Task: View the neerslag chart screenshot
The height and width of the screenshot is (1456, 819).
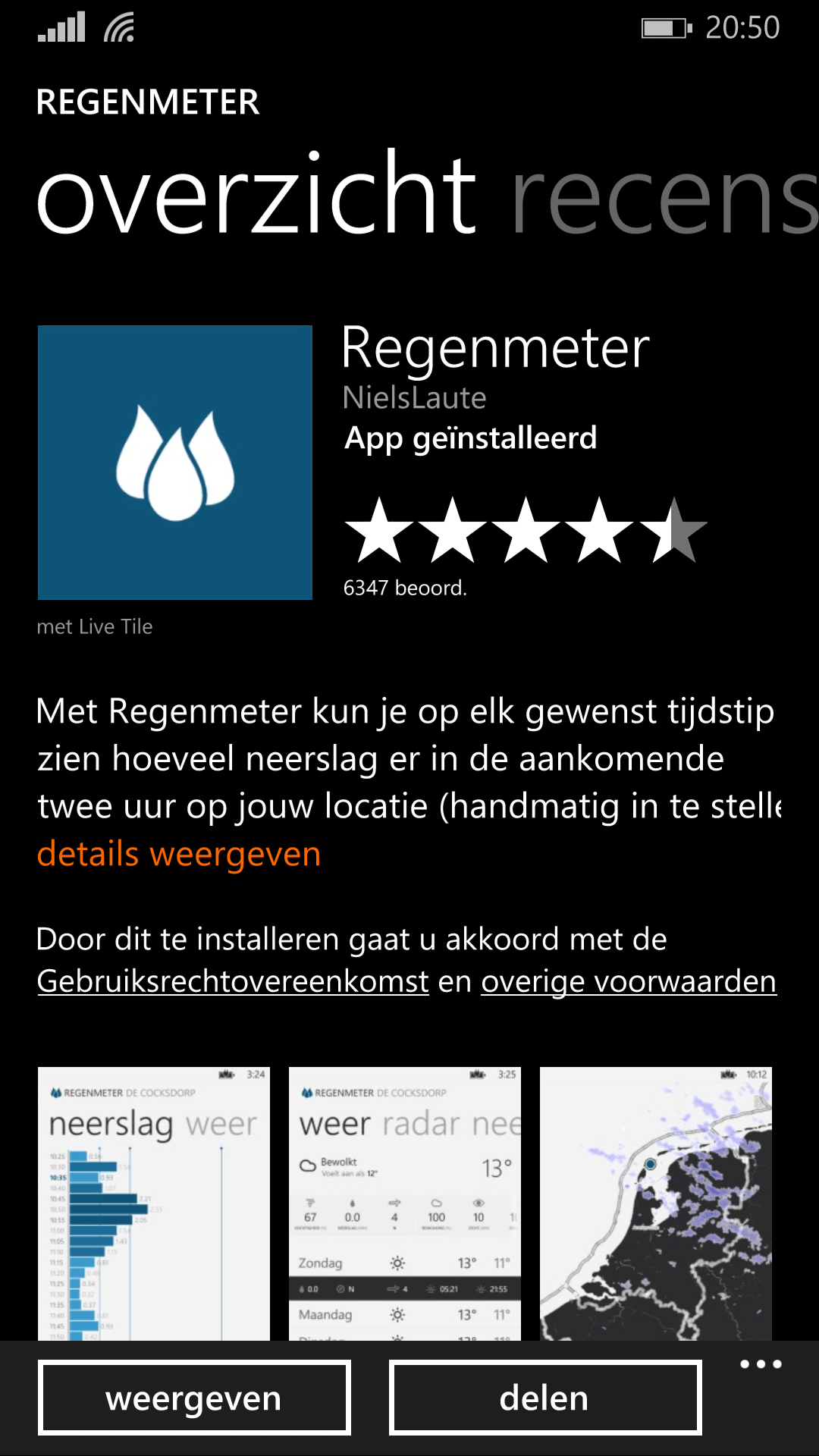Action: click(x=154, y=1203)
